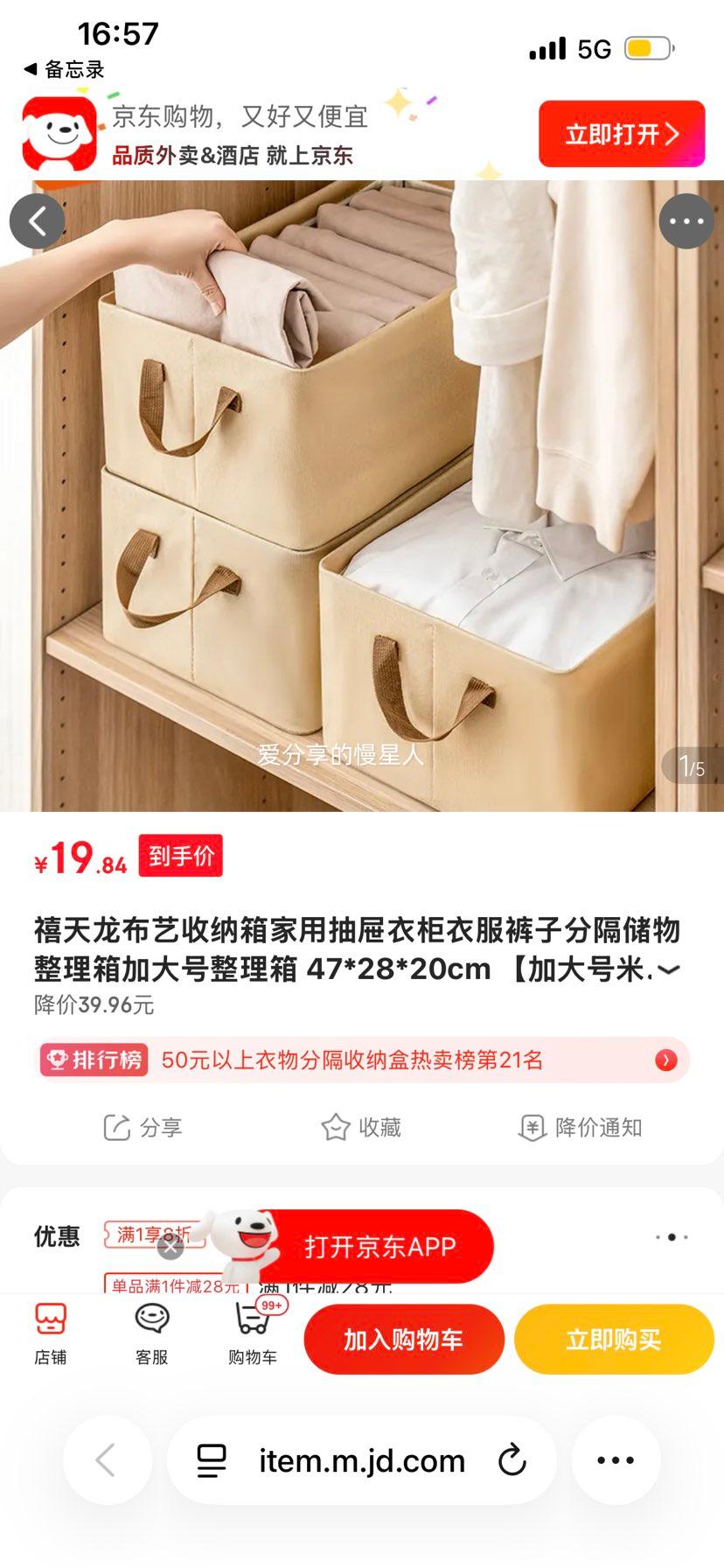Tap the 收藏 star icon to favorite item
Viewport: 724px width, 1568px height.
coord(337,1128)
